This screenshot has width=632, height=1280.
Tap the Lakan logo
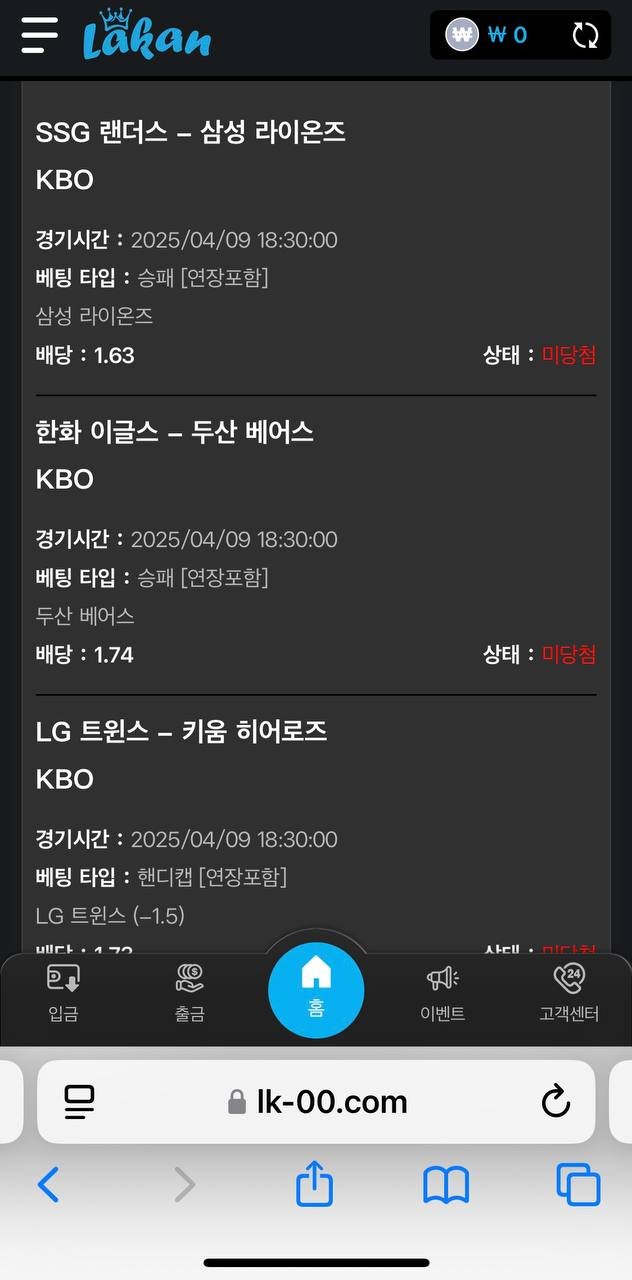[x=147, y=36]
